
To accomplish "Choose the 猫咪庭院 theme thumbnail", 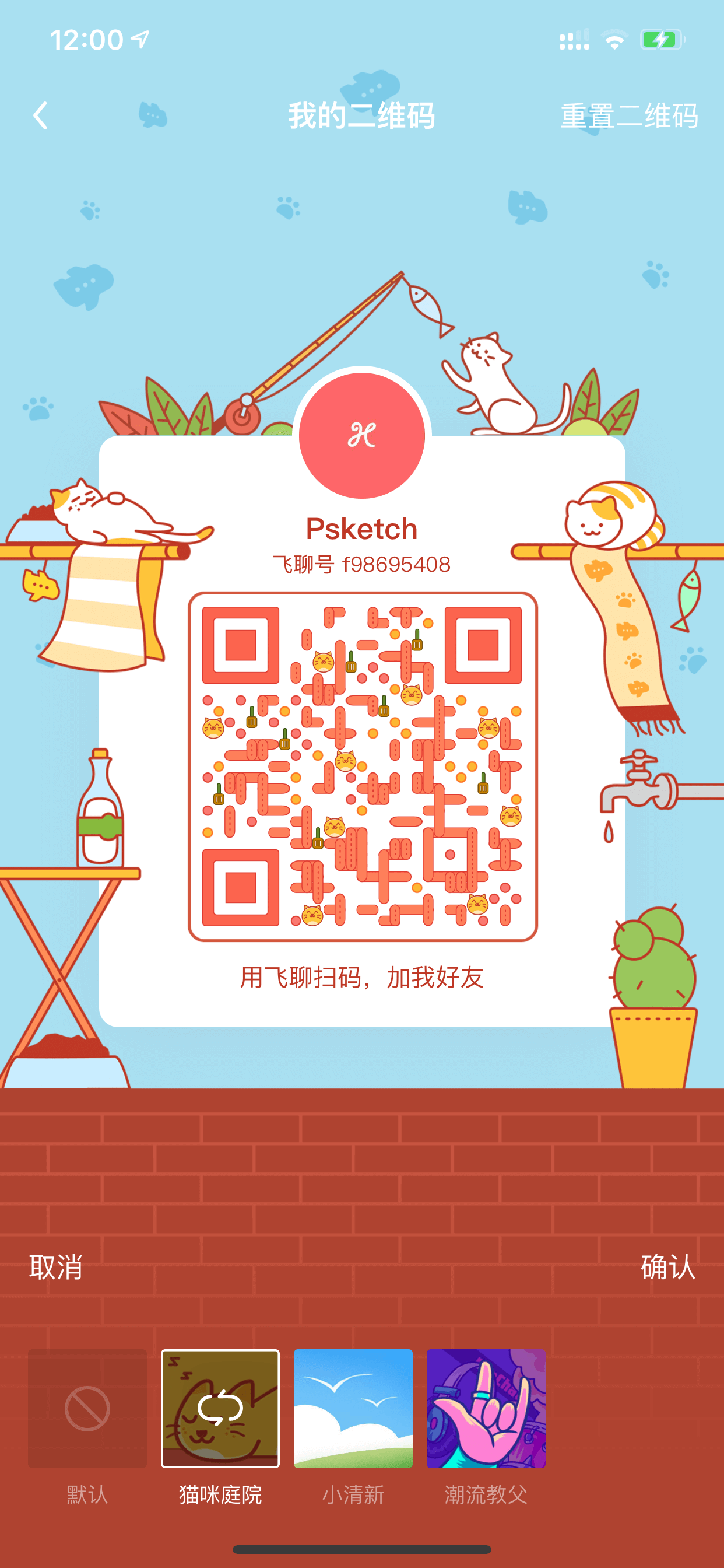I will (x=220, y=1408).
